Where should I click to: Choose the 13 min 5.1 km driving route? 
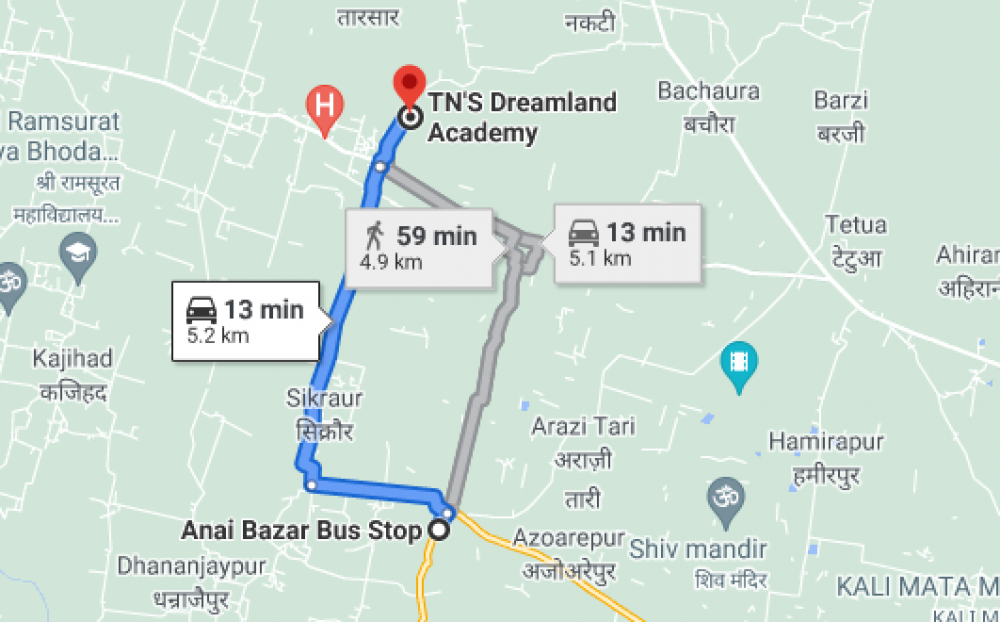[626, 243]
